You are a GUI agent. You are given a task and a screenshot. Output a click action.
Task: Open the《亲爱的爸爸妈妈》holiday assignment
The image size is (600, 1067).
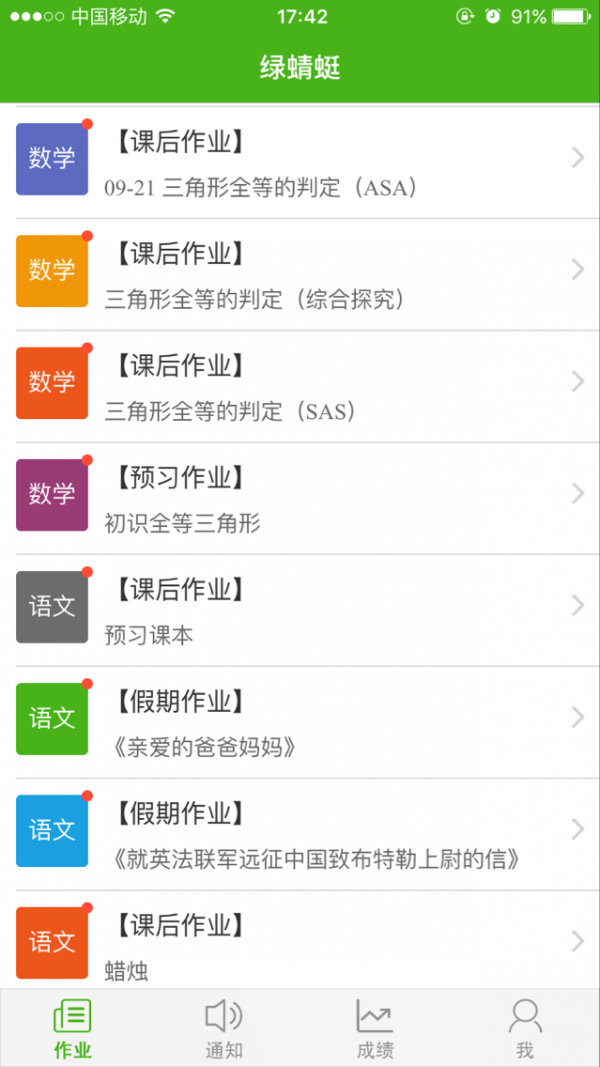click(300, 720)
